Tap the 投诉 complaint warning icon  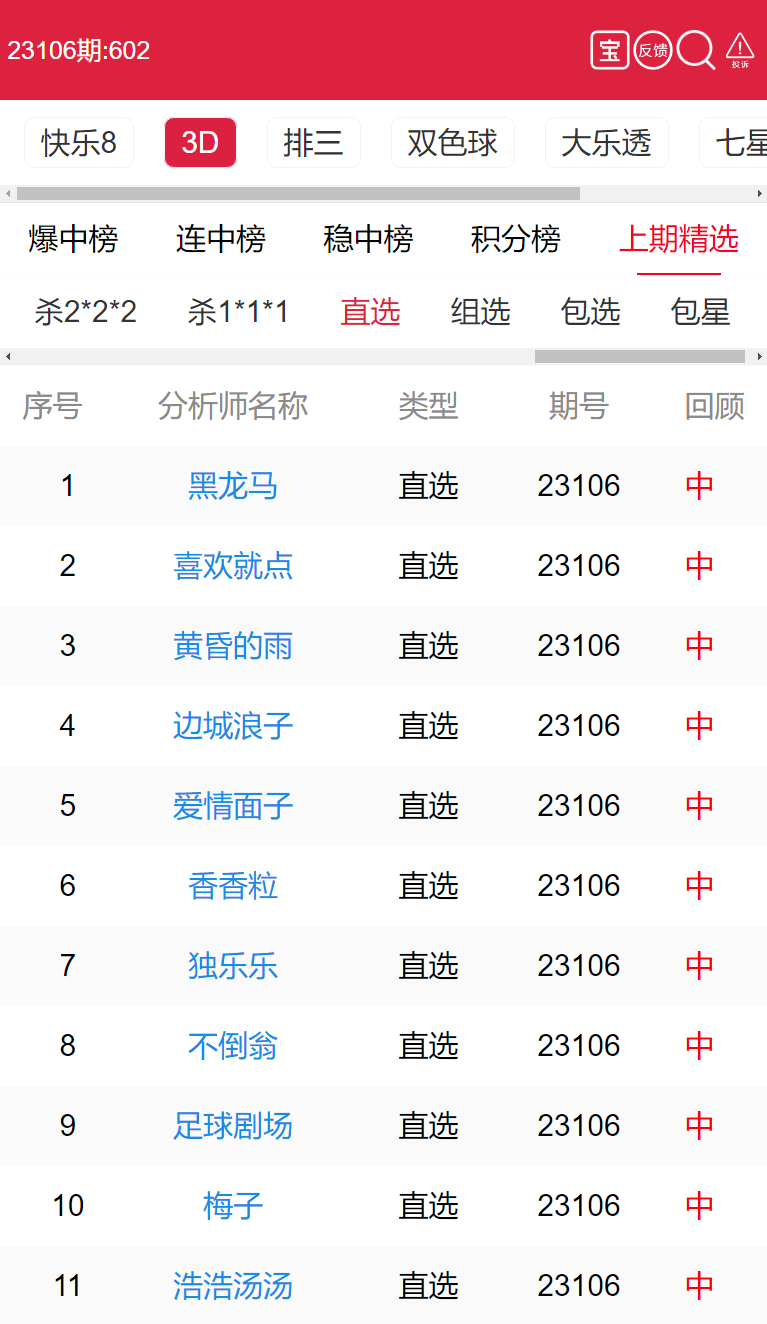(x=740, y=49)
